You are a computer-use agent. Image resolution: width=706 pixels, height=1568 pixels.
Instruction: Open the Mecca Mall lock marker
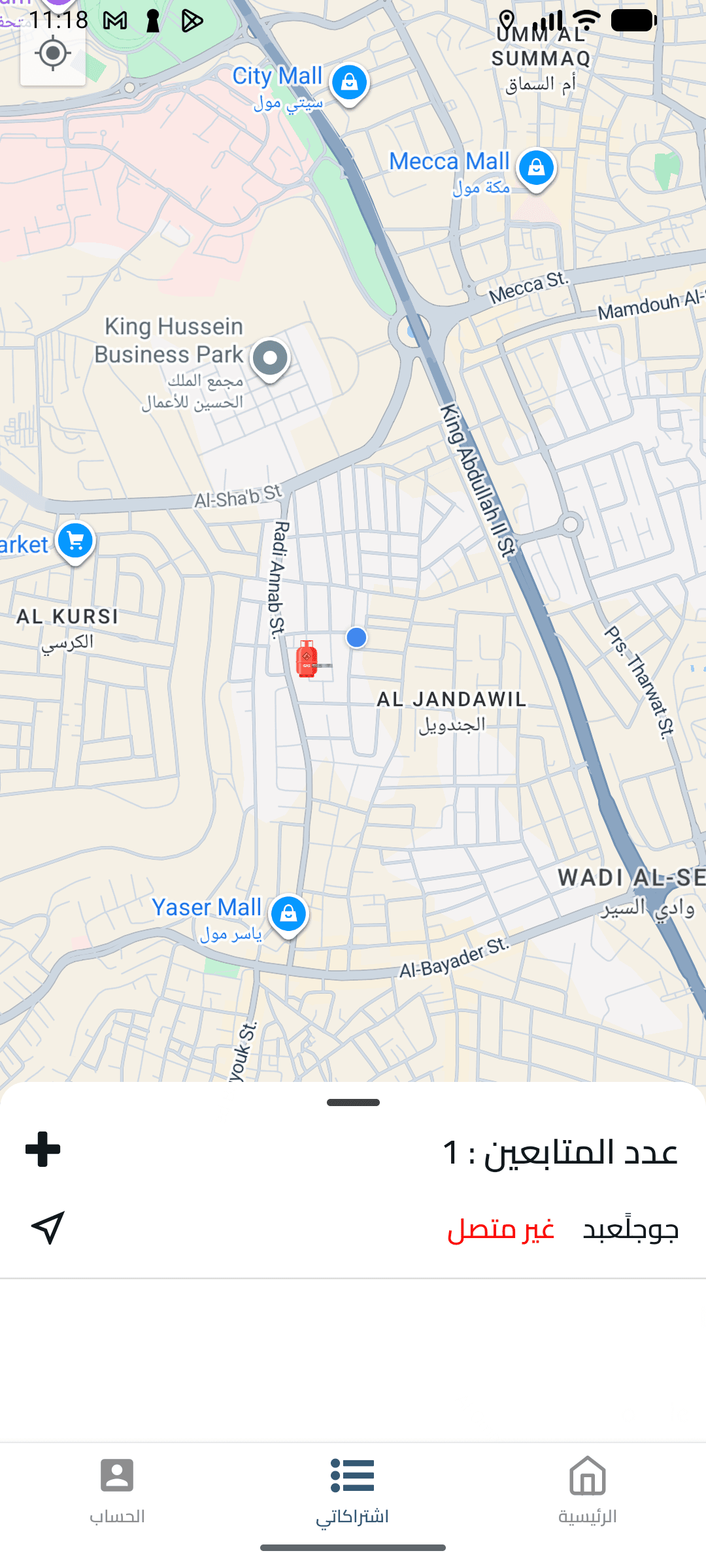tap(536, 168)
